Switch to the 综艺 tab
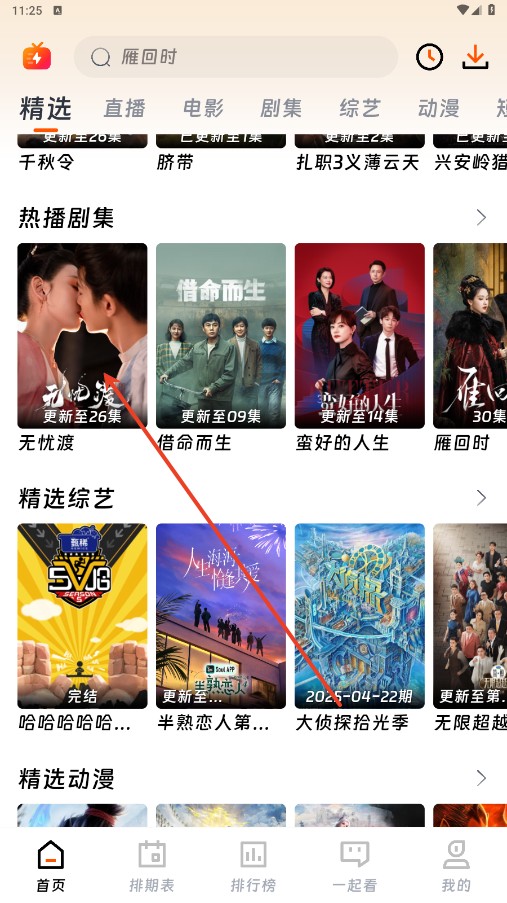 360,108
